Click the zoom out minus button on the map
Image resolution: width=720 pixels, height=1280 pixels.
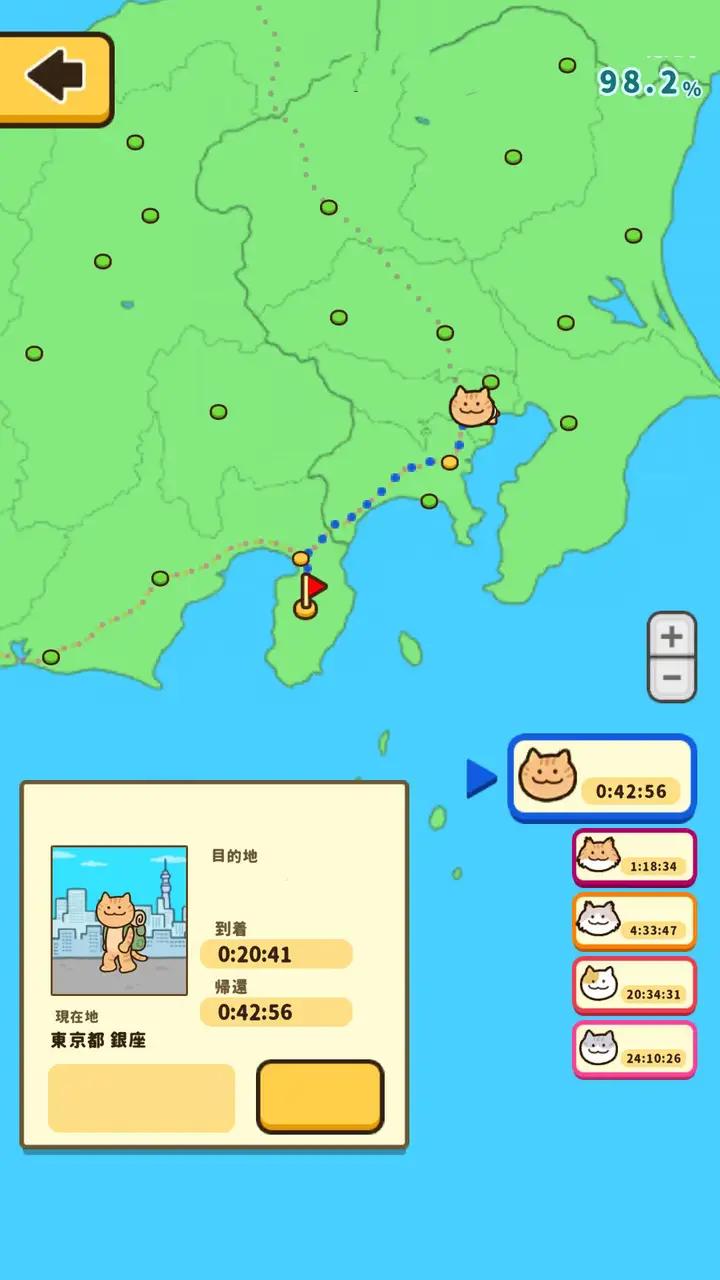click(670, 681)
